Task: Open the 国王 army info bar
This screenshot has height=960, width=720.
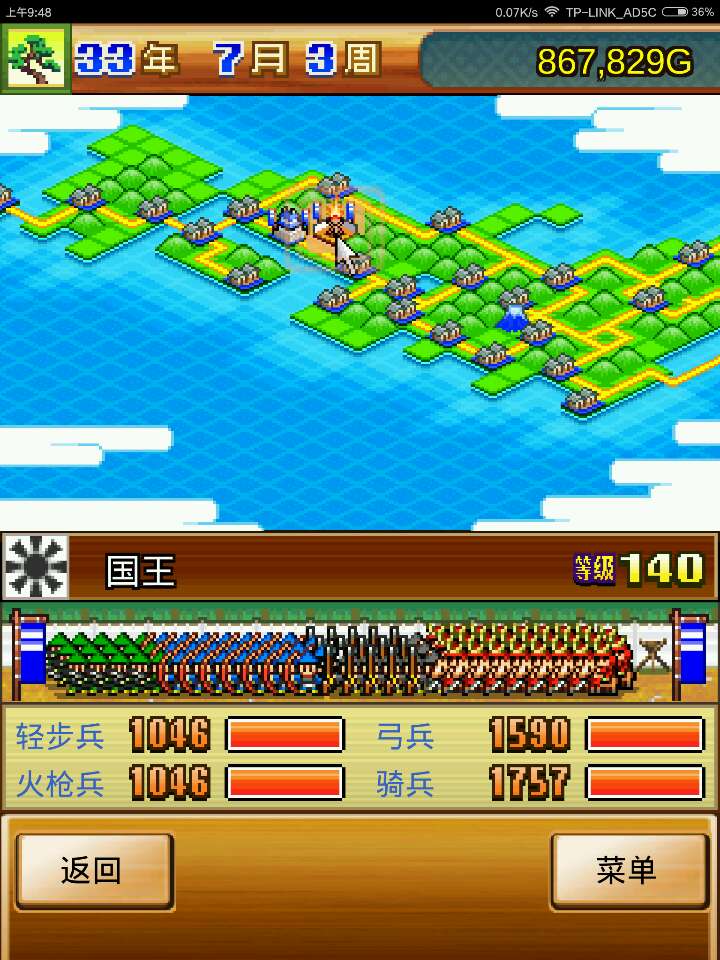Action: [x=360, y=568]
